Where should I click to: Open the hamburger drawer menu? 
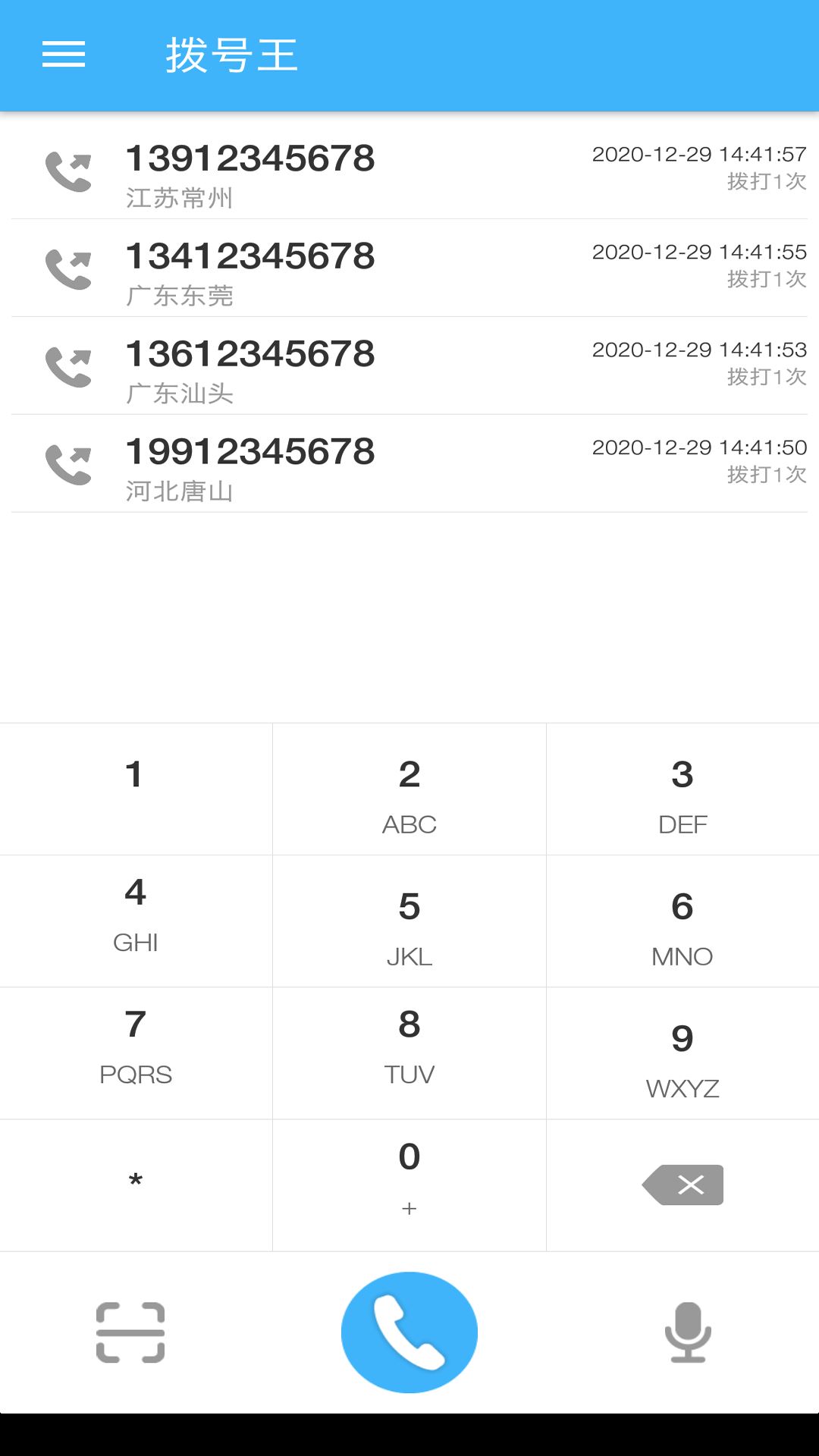pos(64,55)
